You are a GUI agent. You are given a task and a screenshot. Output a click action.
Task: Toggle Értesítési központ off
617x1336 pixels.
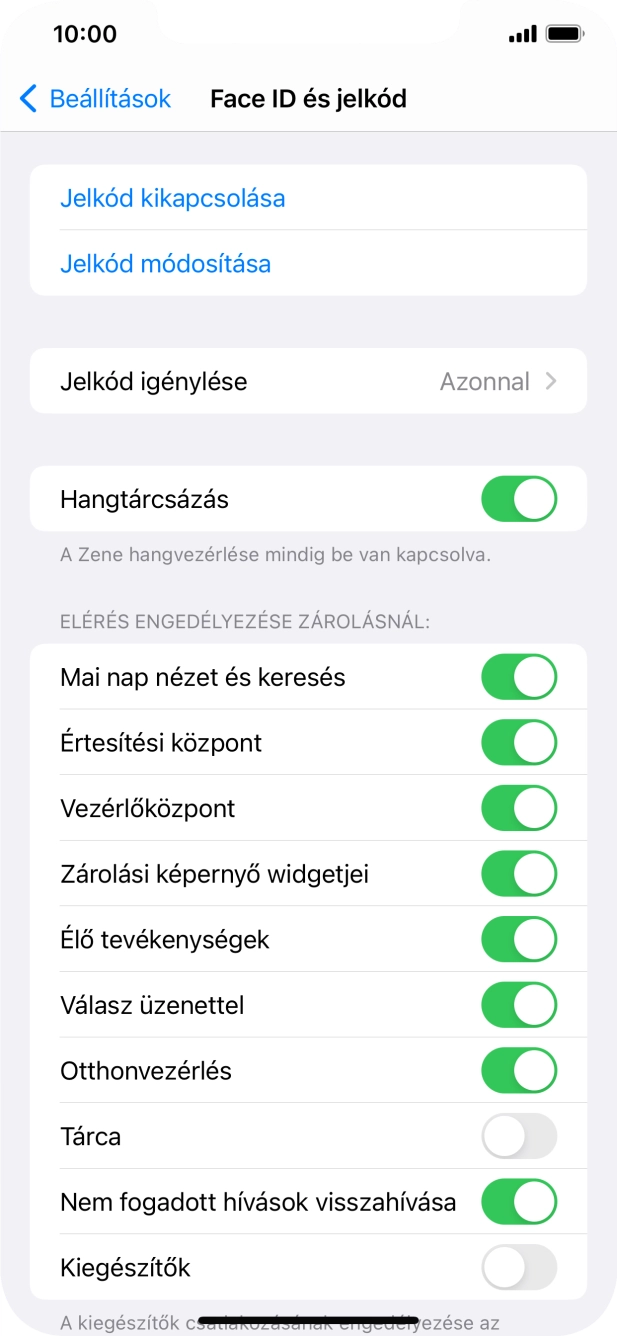coord(518,743)
